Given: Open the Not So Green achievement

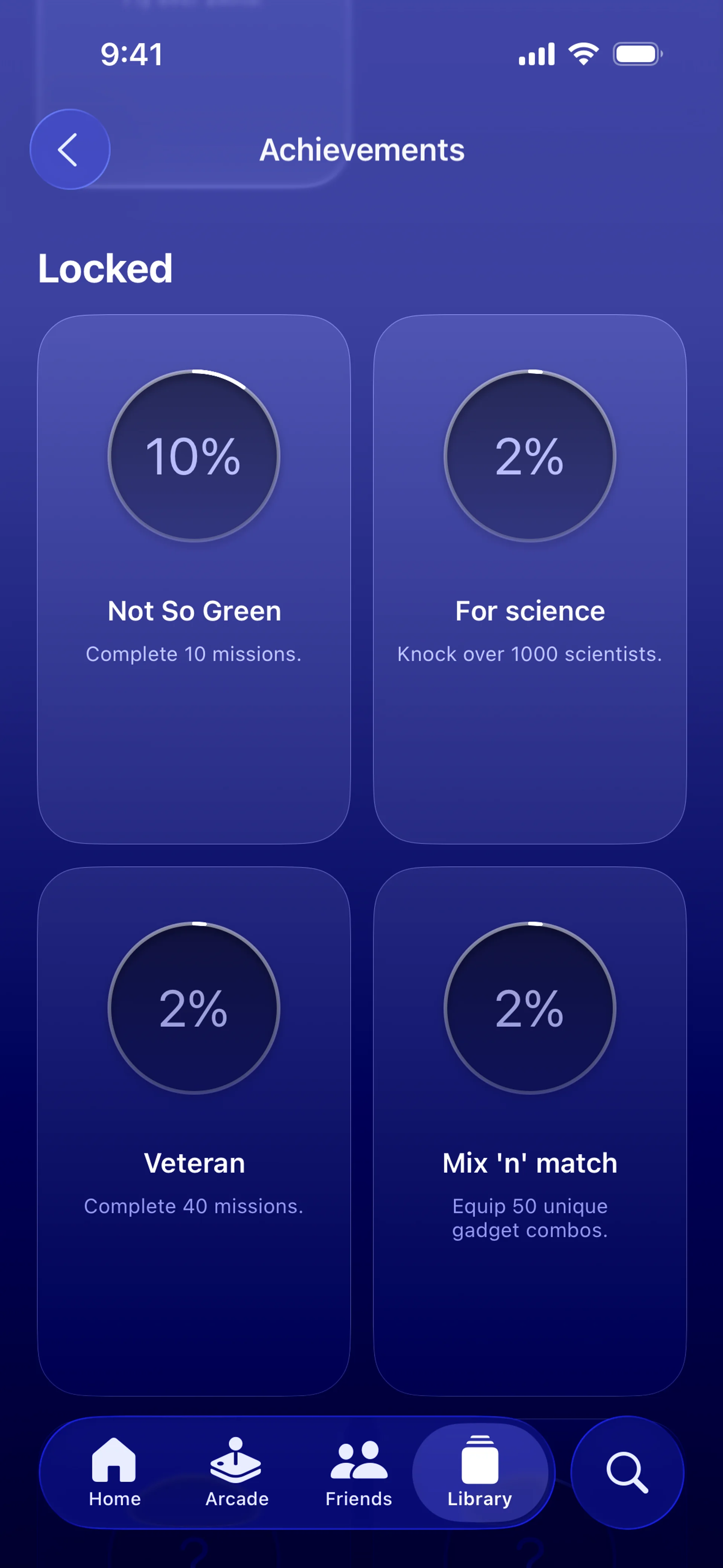Looking at the screenshot, I should (x=194, y=578).
